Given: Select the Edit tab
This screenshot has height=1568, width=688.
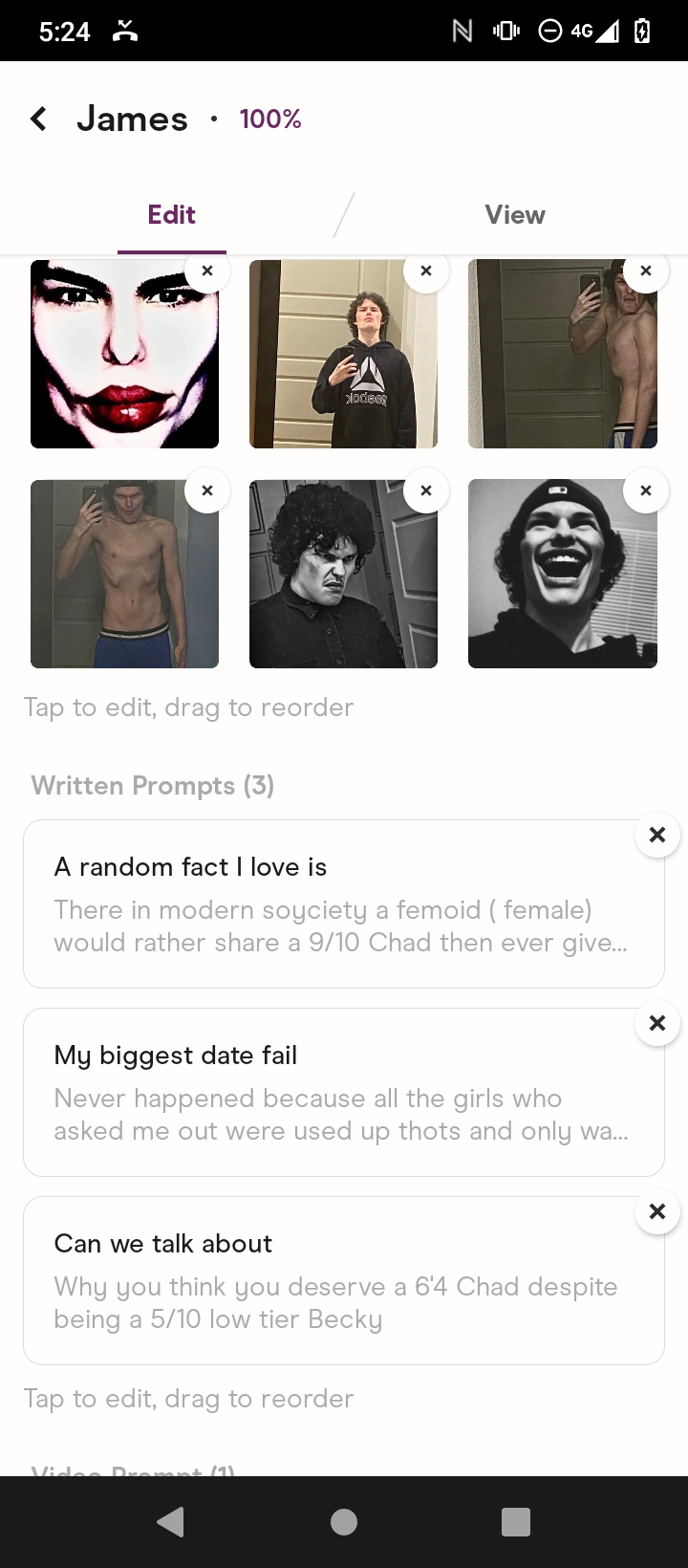Looking at the screenshot, I should point(172,214).
